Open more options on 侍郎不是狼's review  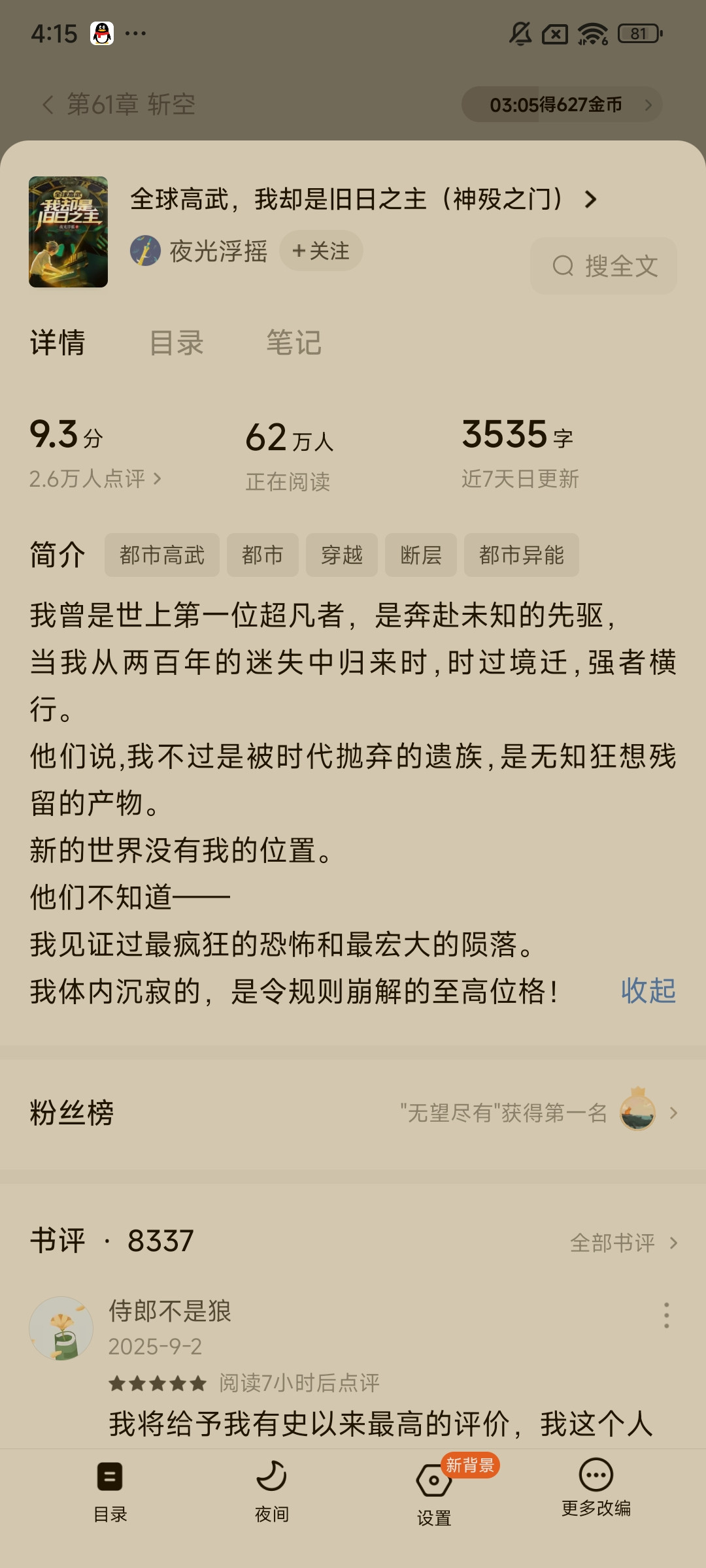pyautogui.click(x=666, y=1315)
